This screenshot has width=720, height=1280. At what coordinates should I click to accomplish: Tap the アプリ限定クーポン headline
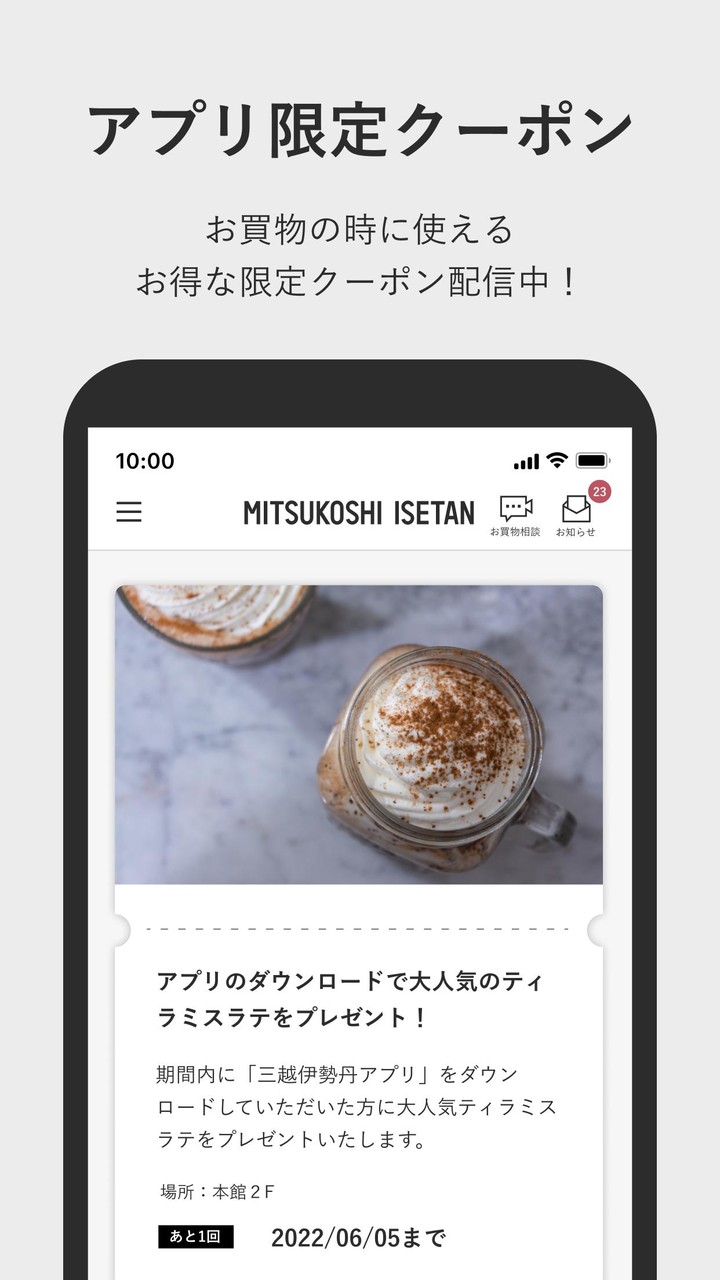coord(360,128)
